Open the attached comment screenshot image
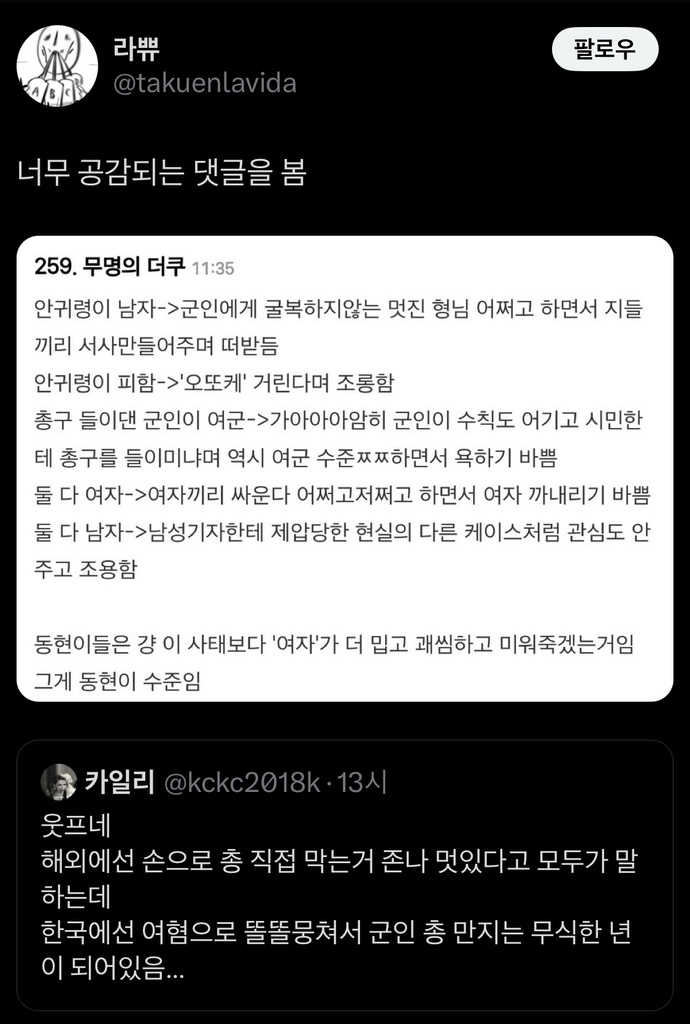Image resolution: width=690 pixels, height=1024 pixels. [x=344, y=468]
